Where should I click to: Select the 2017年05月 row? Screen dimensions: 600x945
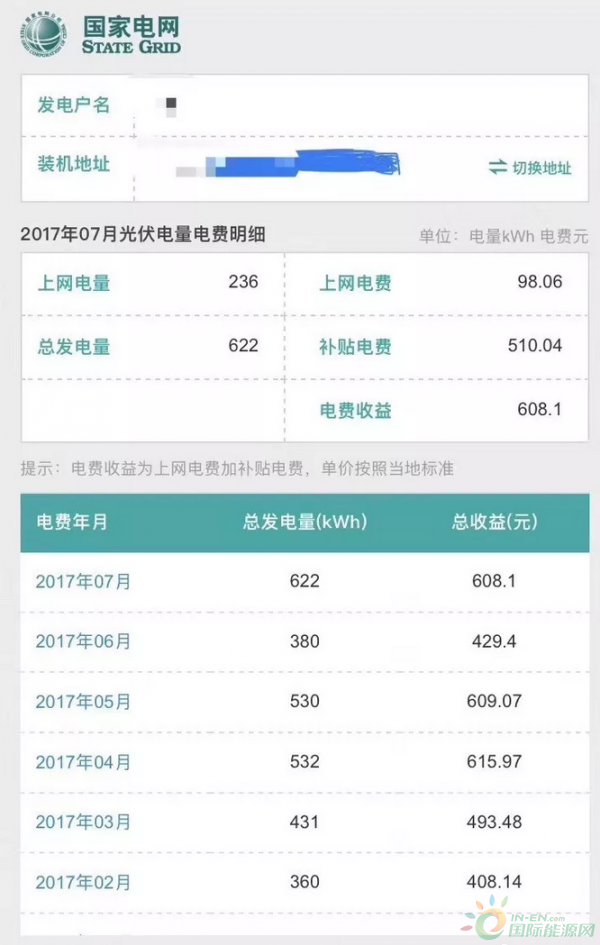tap(83, 702)
